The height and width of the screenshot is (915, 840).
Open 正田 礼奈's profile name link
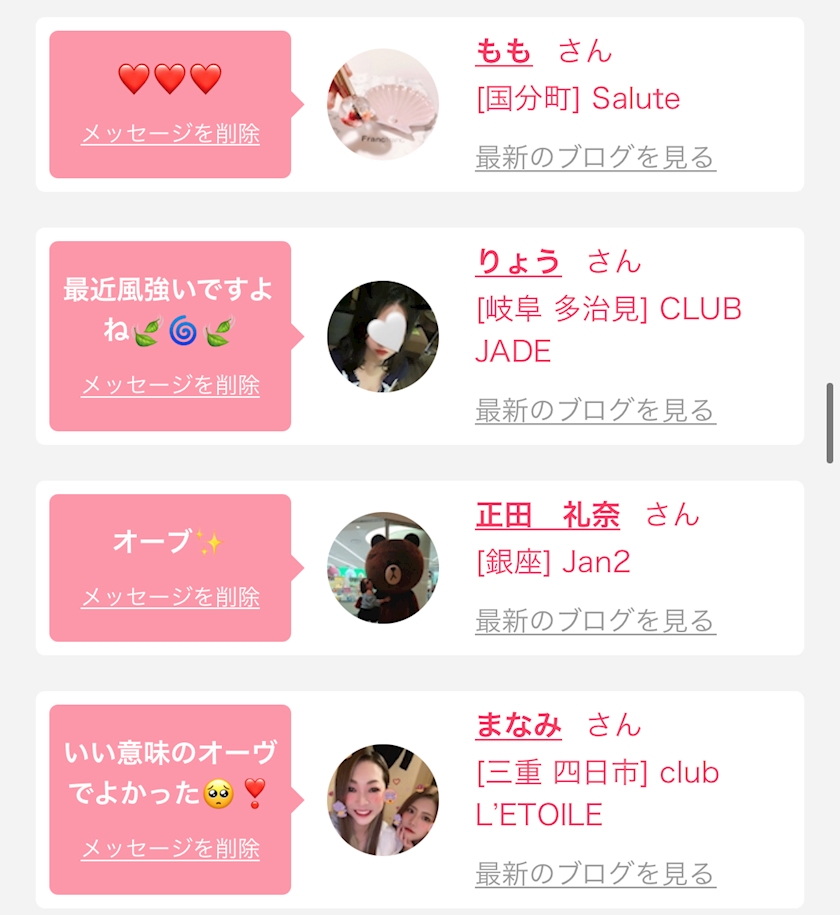(547, 515)
